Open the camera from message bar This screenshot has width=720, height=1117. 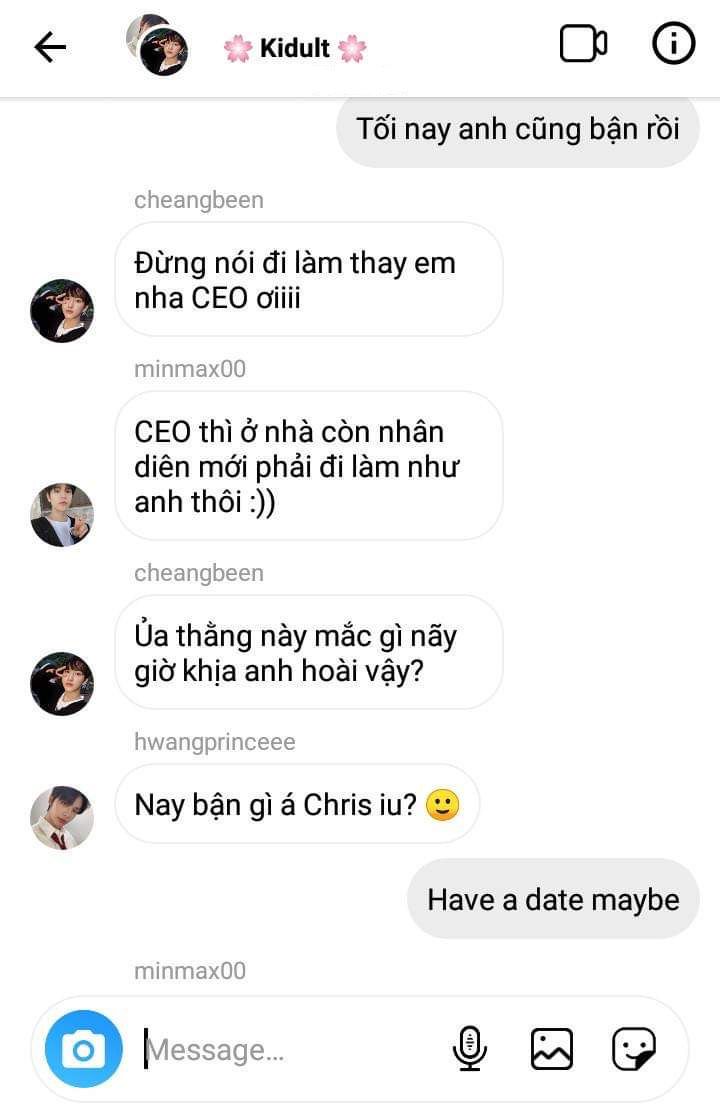[x=84, y=1049]
